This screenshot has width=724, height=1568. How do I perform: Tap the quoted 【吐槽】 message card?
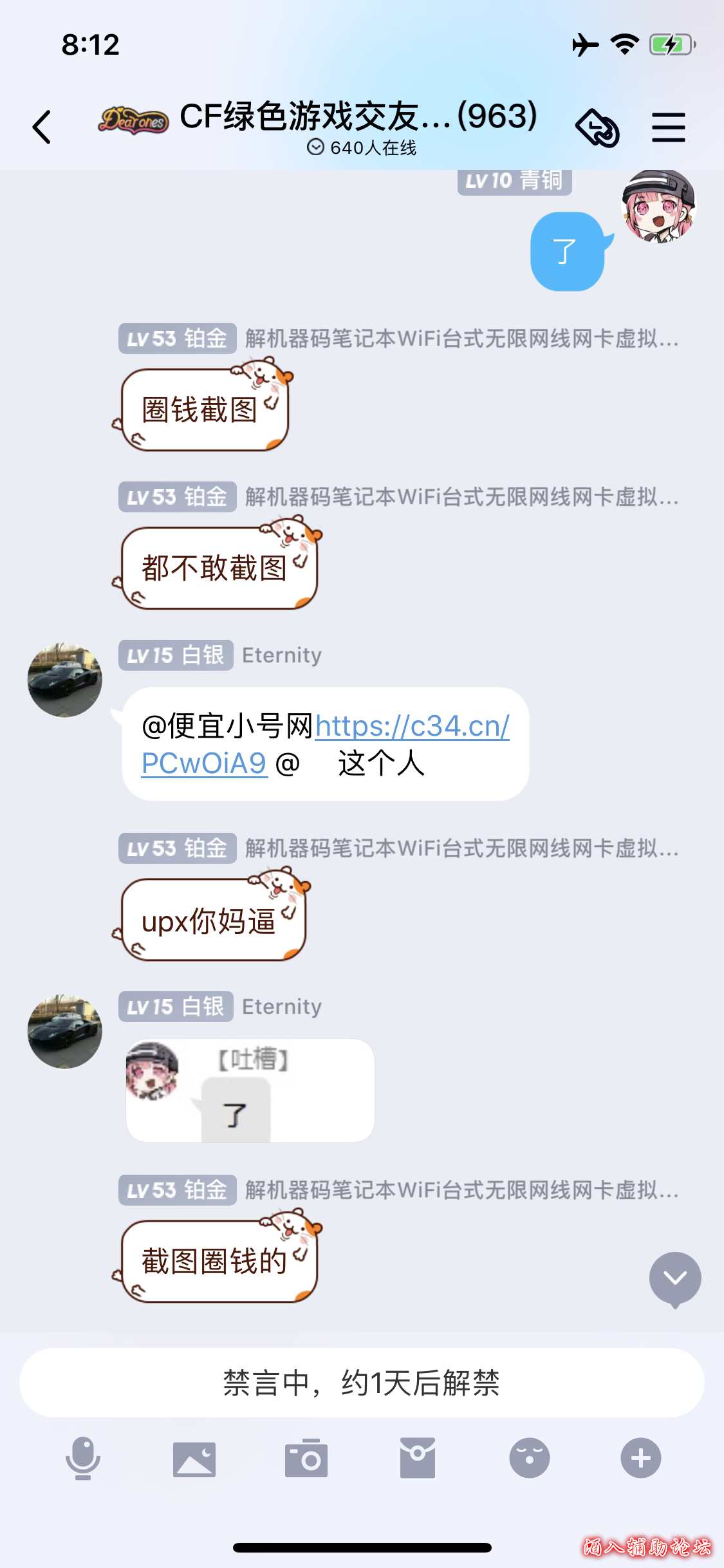click(x=249, y=1090)
